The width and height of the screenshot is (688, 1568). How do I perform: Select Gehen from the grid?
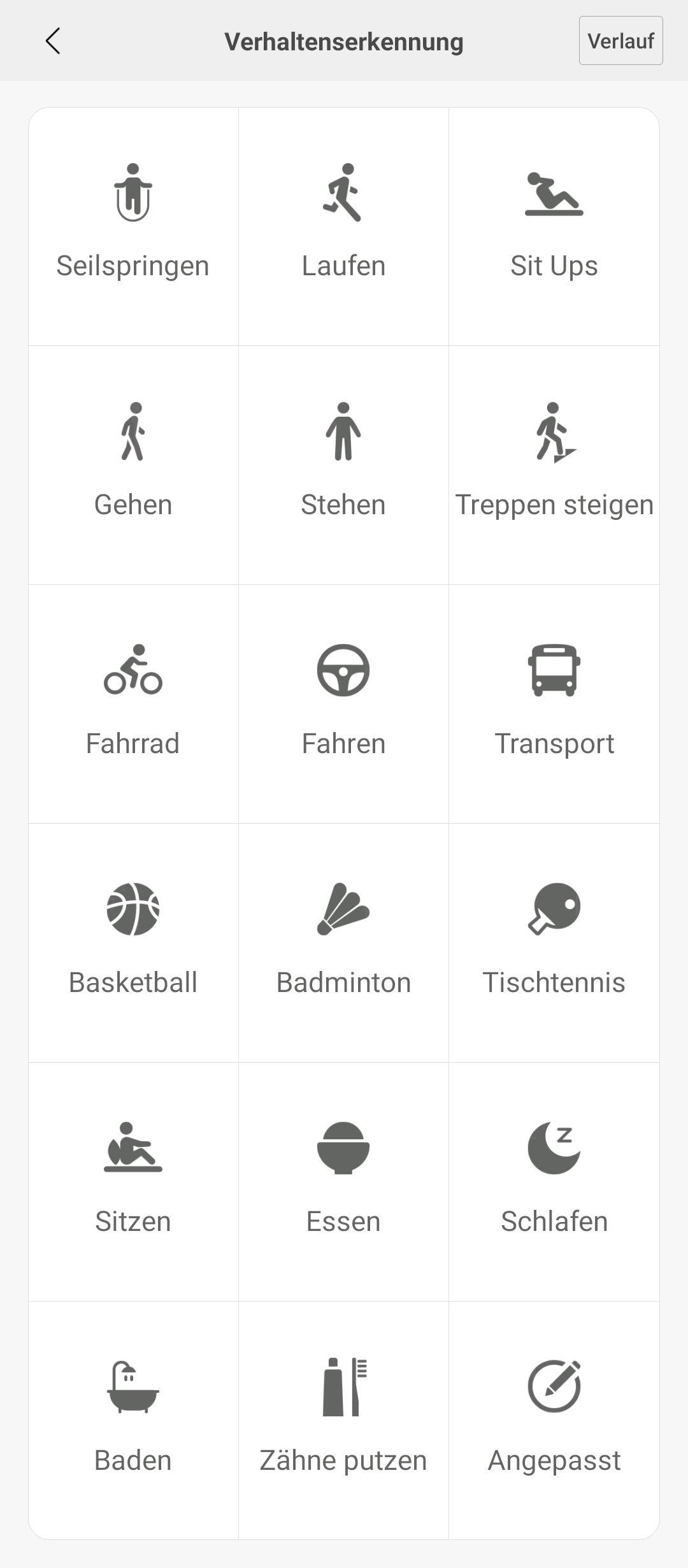(x=133, y=465)
